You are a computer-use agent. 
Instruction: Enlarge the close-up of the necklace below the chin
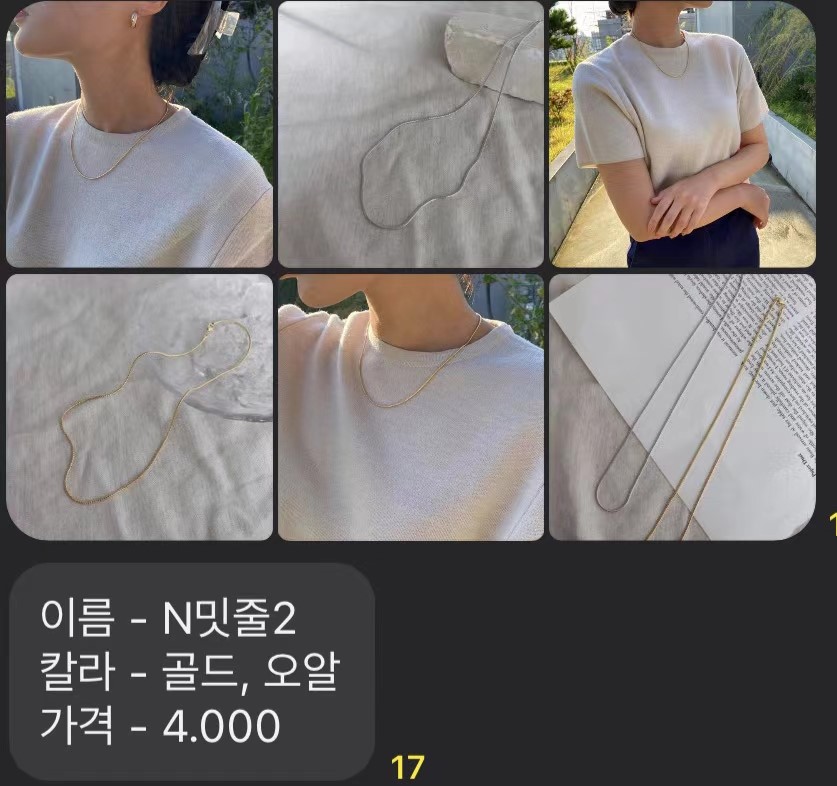(x=410, y=407)
